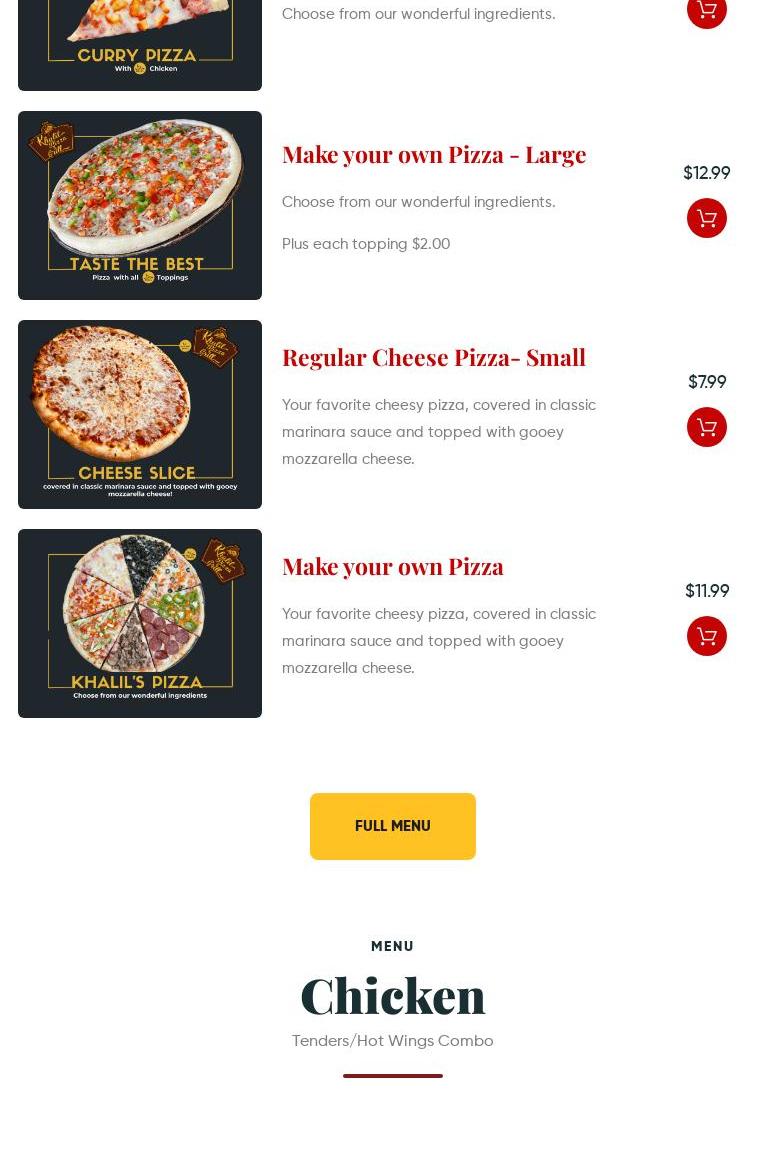View the Taste the Best pizza image
The image size is (765, 1173).
140,205
